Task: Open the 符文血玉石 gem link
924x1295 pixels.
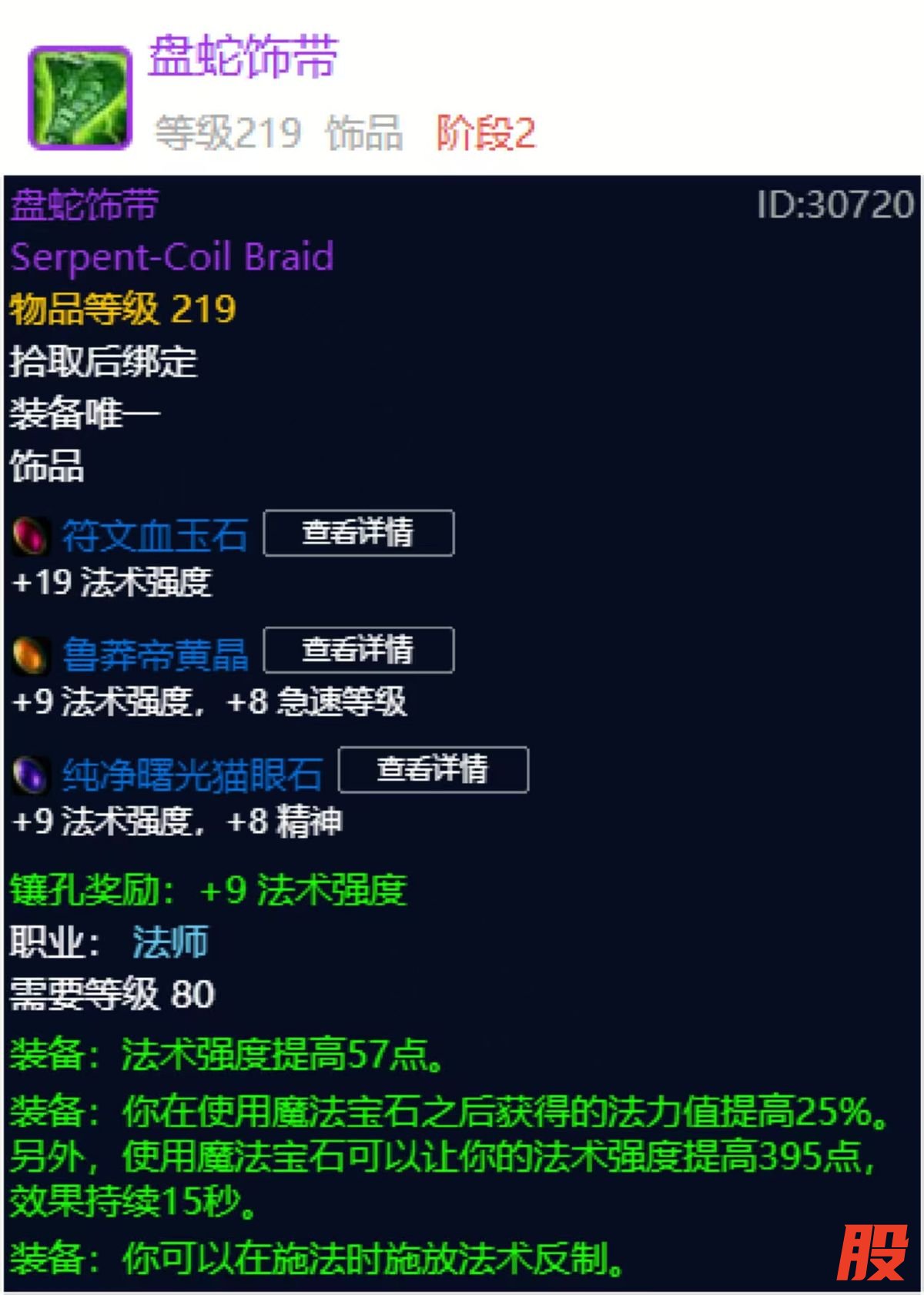Action: tap(155, 536)
